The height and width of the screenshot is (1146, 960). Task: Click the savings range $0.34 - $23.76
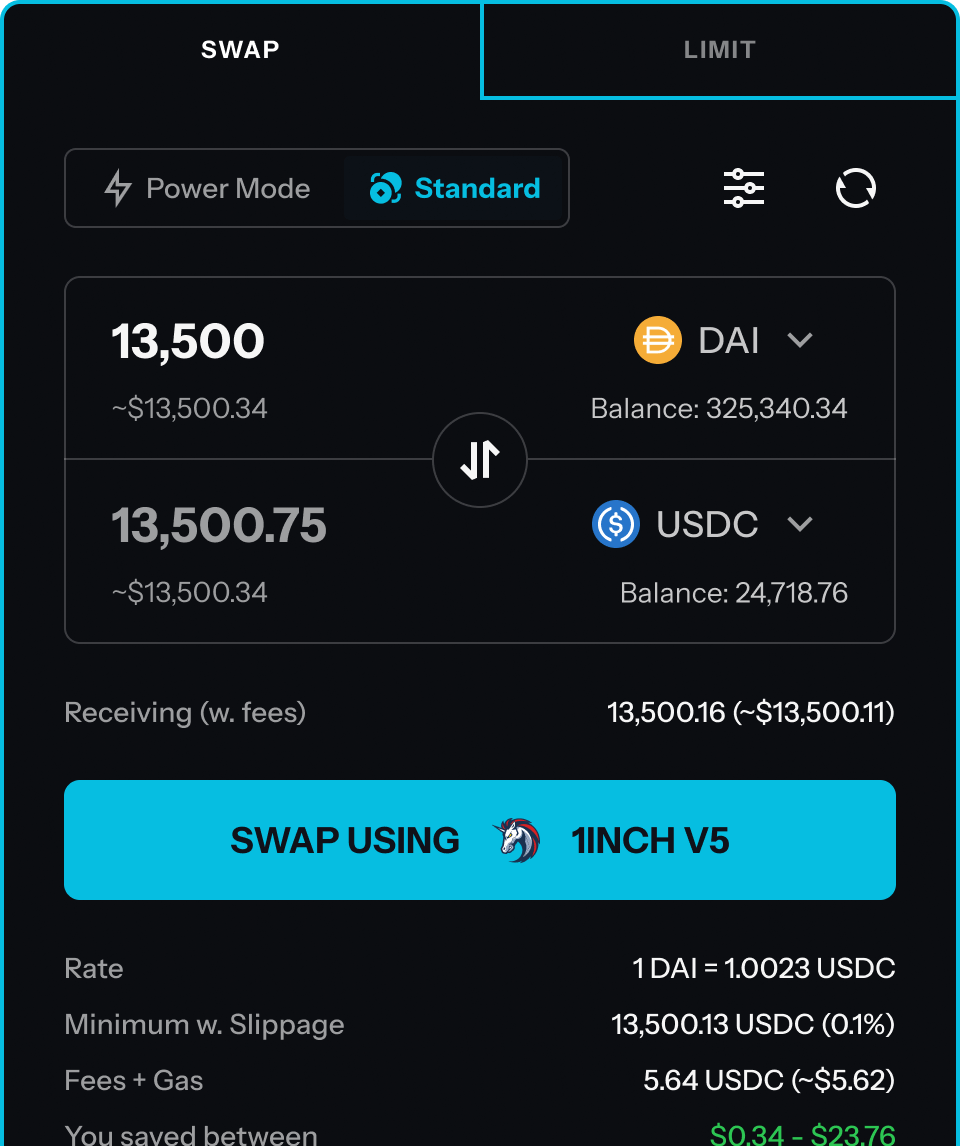801,1134
